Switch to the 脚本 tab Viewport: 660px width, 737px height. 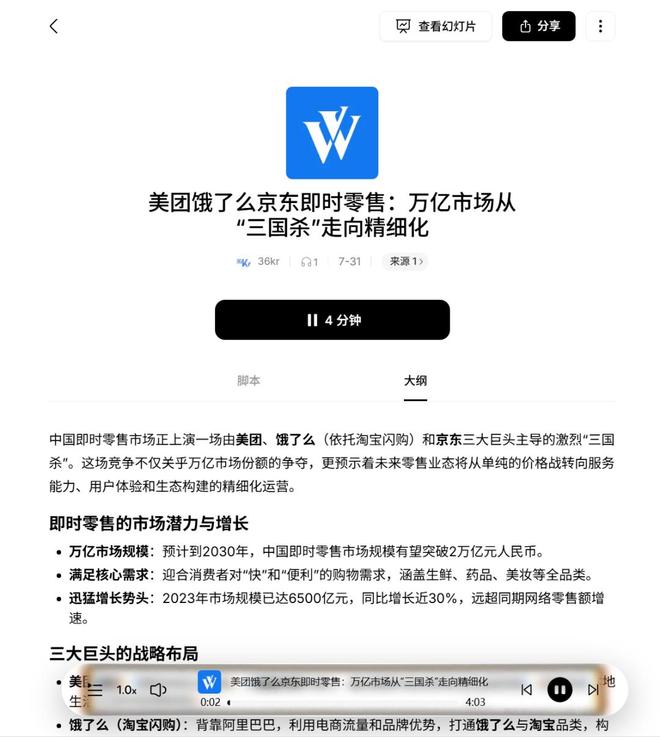click(x=248, y=381)
